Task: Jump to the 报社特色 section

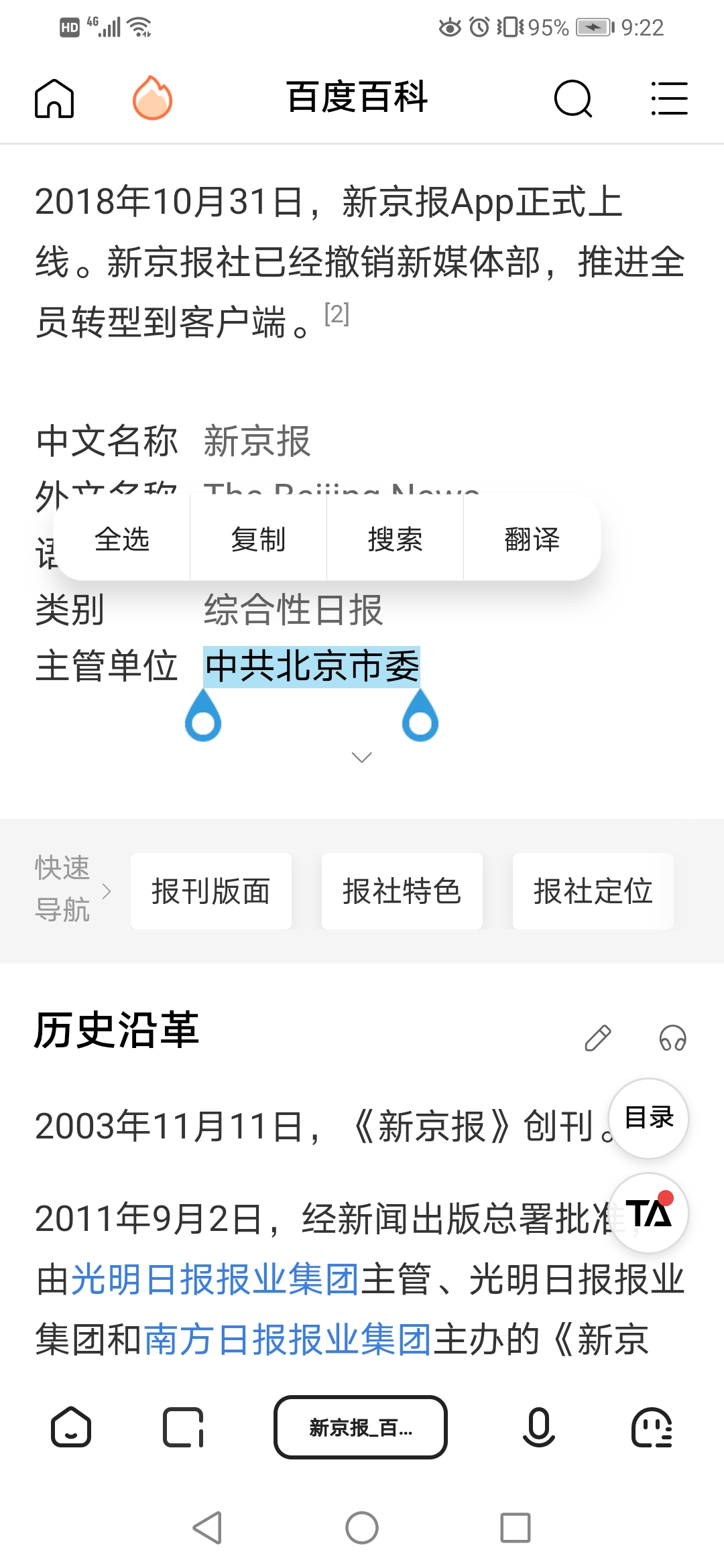Action: click(x=402, y=891)
